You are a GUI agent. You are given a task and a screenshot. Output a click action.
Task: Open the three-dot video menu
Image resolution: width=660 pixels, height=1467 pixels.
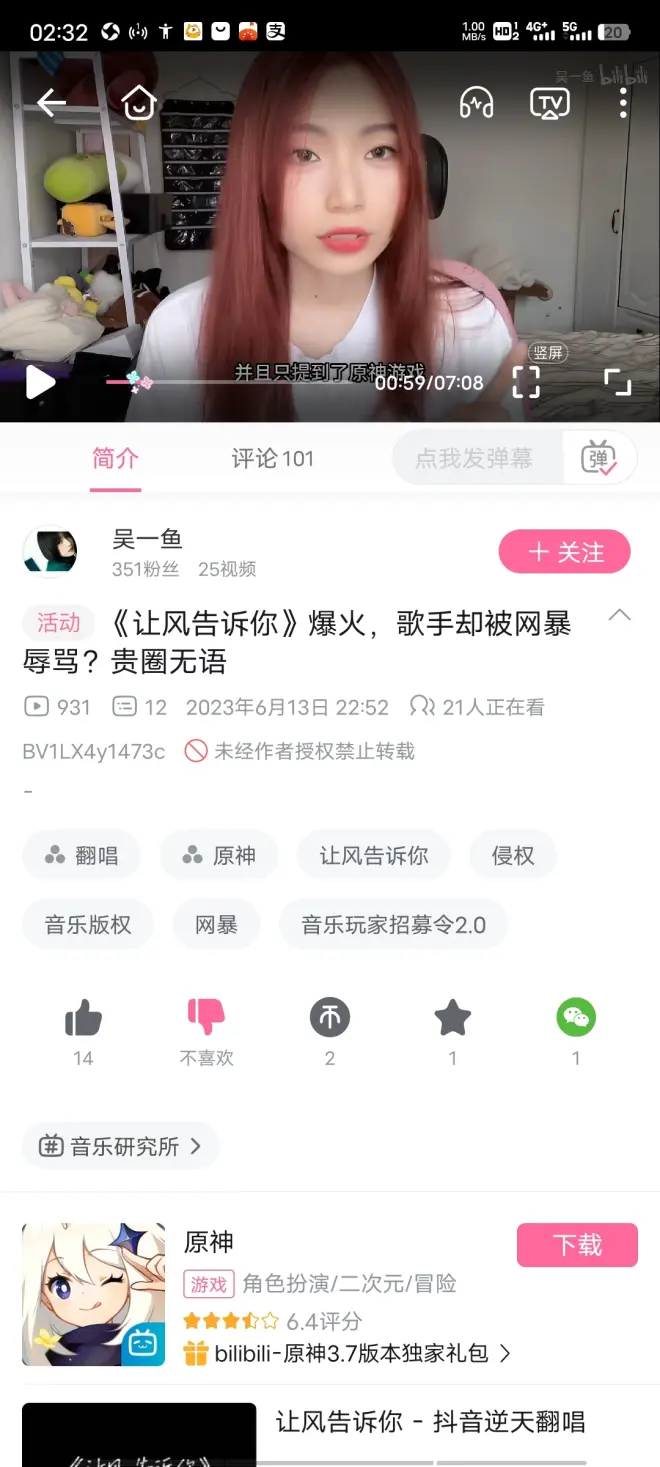click(x=623, y=102)
